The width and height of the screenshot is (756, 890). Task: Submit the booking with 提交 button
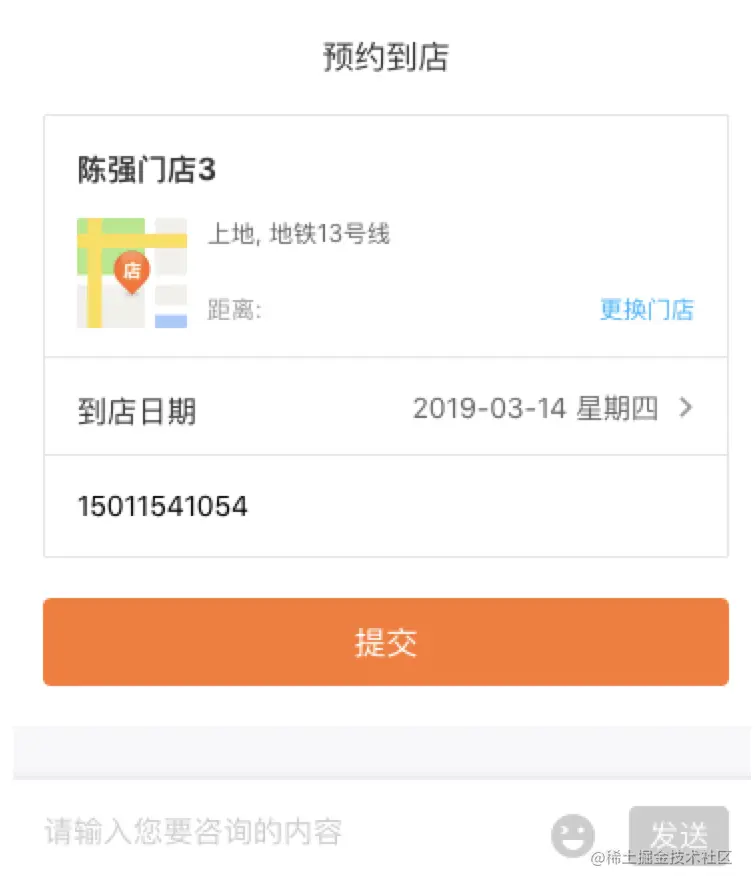tap(385, 642)
